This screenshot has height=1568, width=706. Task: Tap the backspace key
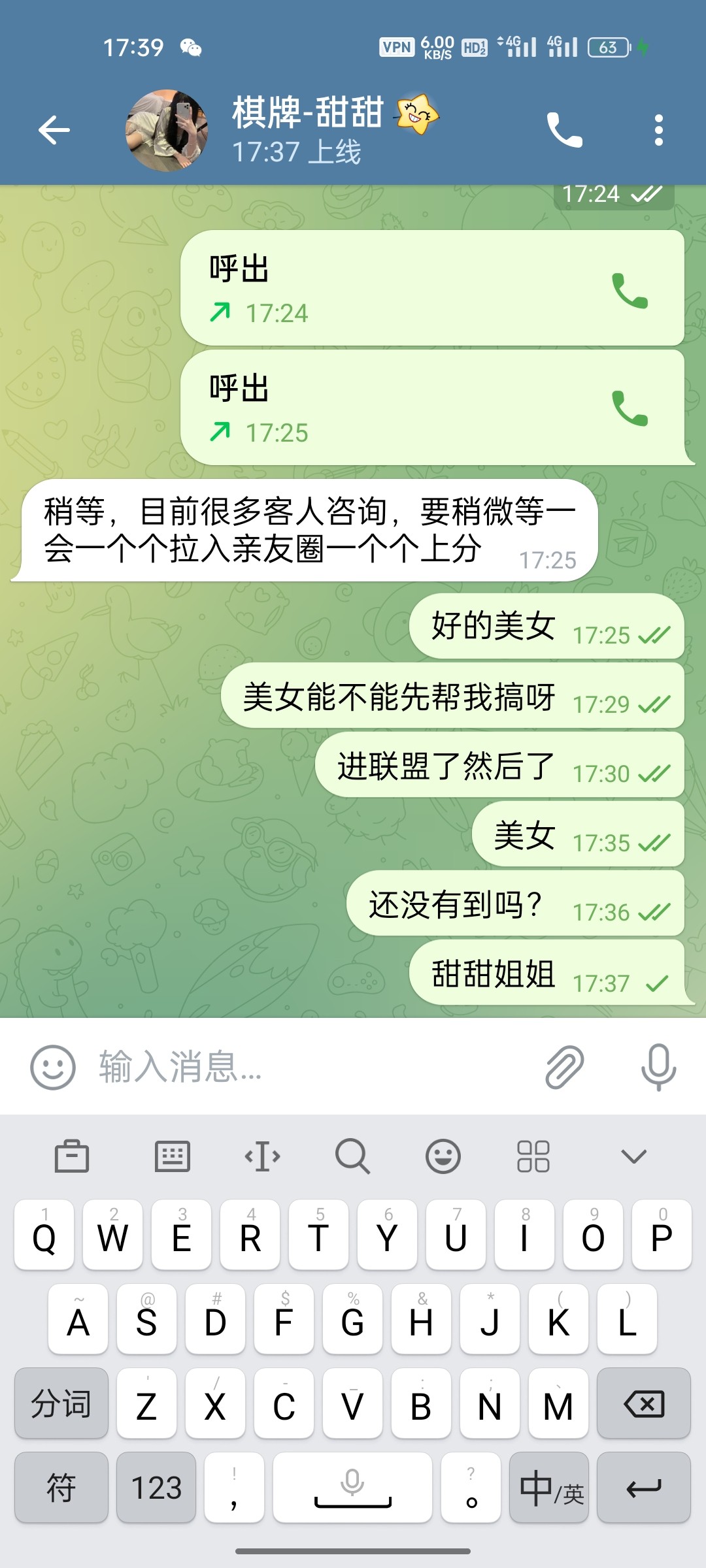click(x=643, y=1404)
